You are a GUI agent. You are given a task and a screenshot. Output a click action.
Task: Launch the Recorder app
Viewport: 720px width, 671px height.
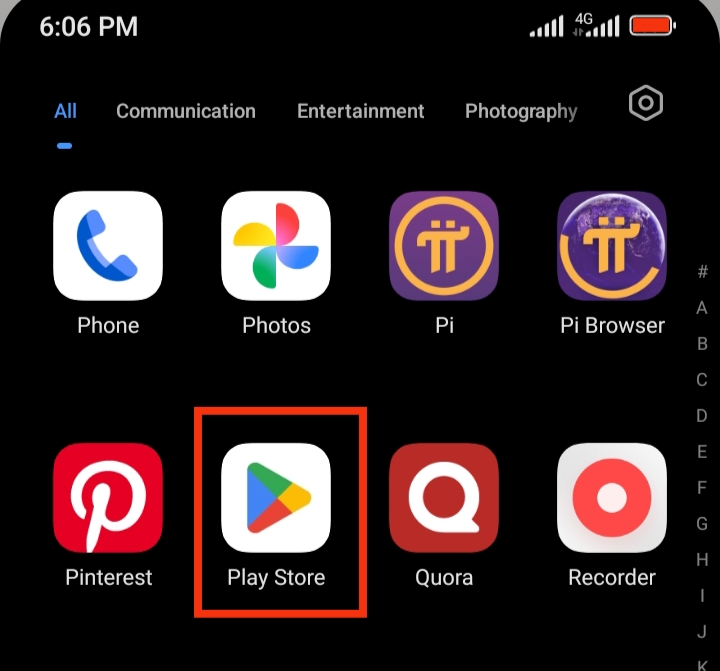(612, 498)
